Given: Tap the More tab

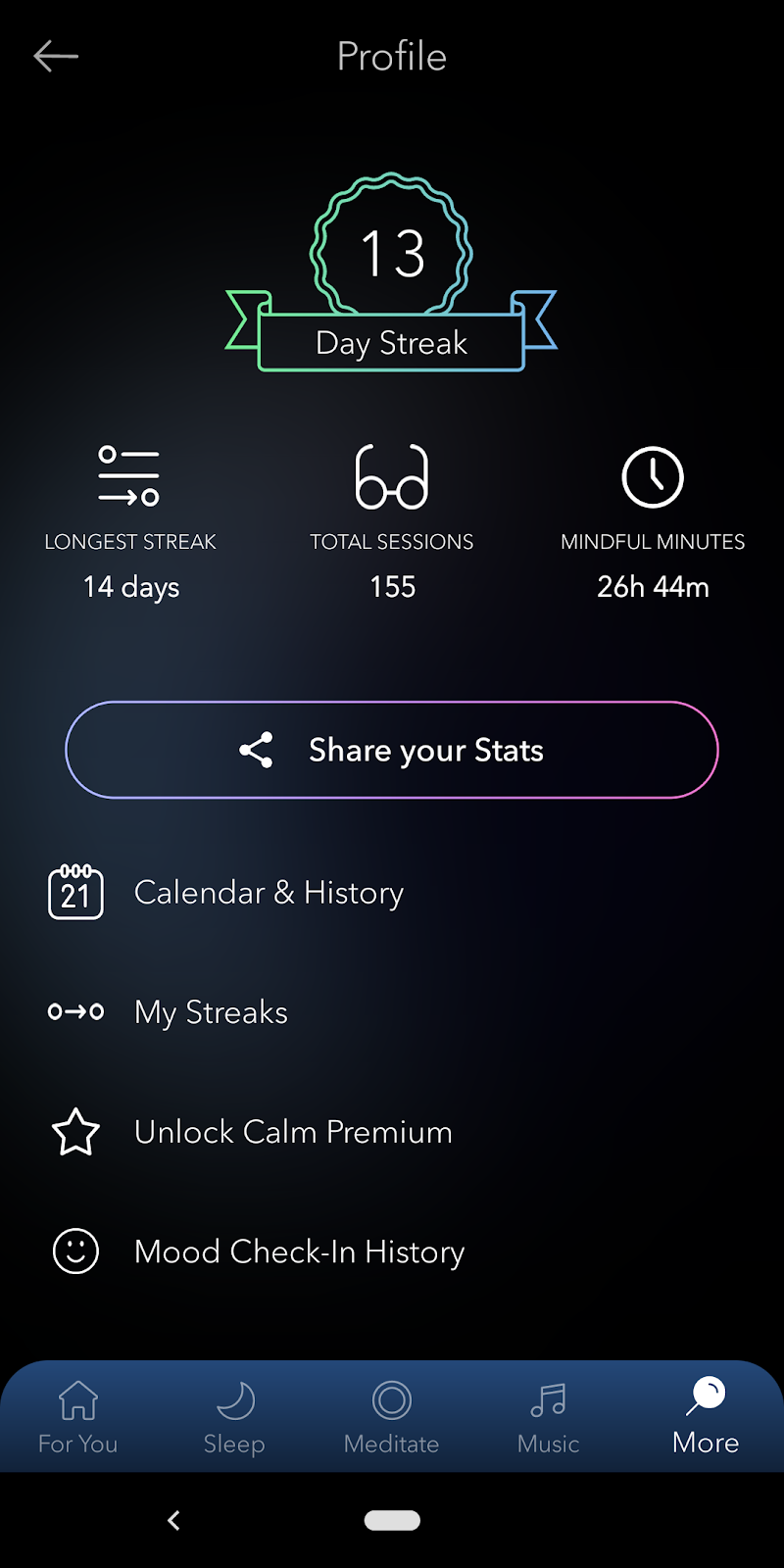Looking at the screenshot, I should tap(706, 1416).
